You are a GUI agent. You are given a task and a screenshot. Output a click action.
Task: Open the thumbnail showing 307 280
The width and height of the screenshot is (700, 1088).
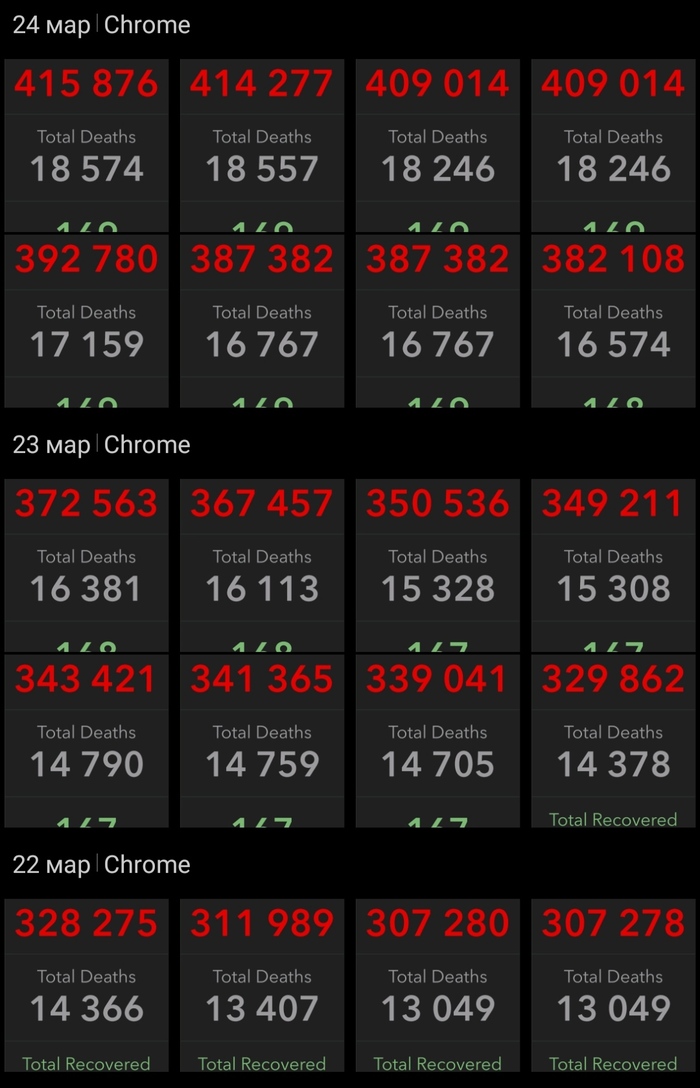tap(438, 985)
